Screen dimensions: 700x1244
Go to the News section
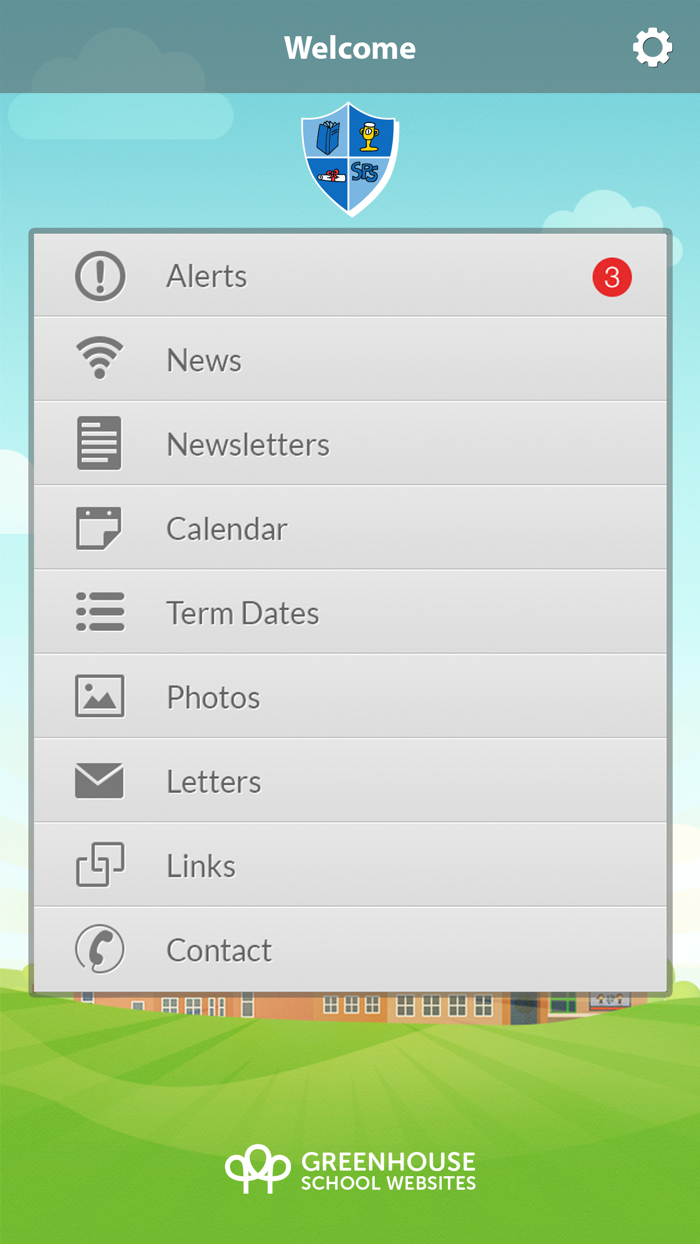[350, 360]
